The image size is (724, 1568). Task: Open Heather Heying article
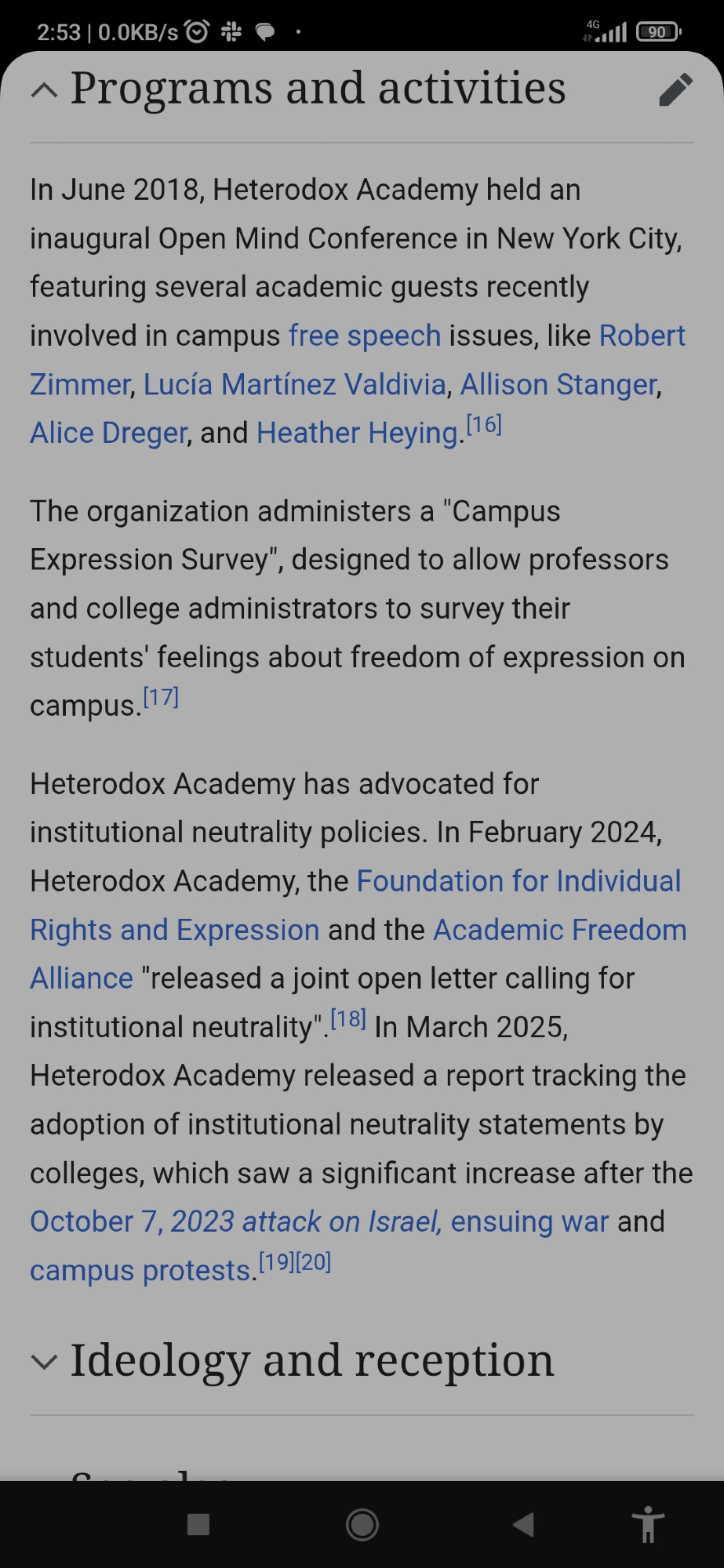pyautogui.click(x=358, y=434)
